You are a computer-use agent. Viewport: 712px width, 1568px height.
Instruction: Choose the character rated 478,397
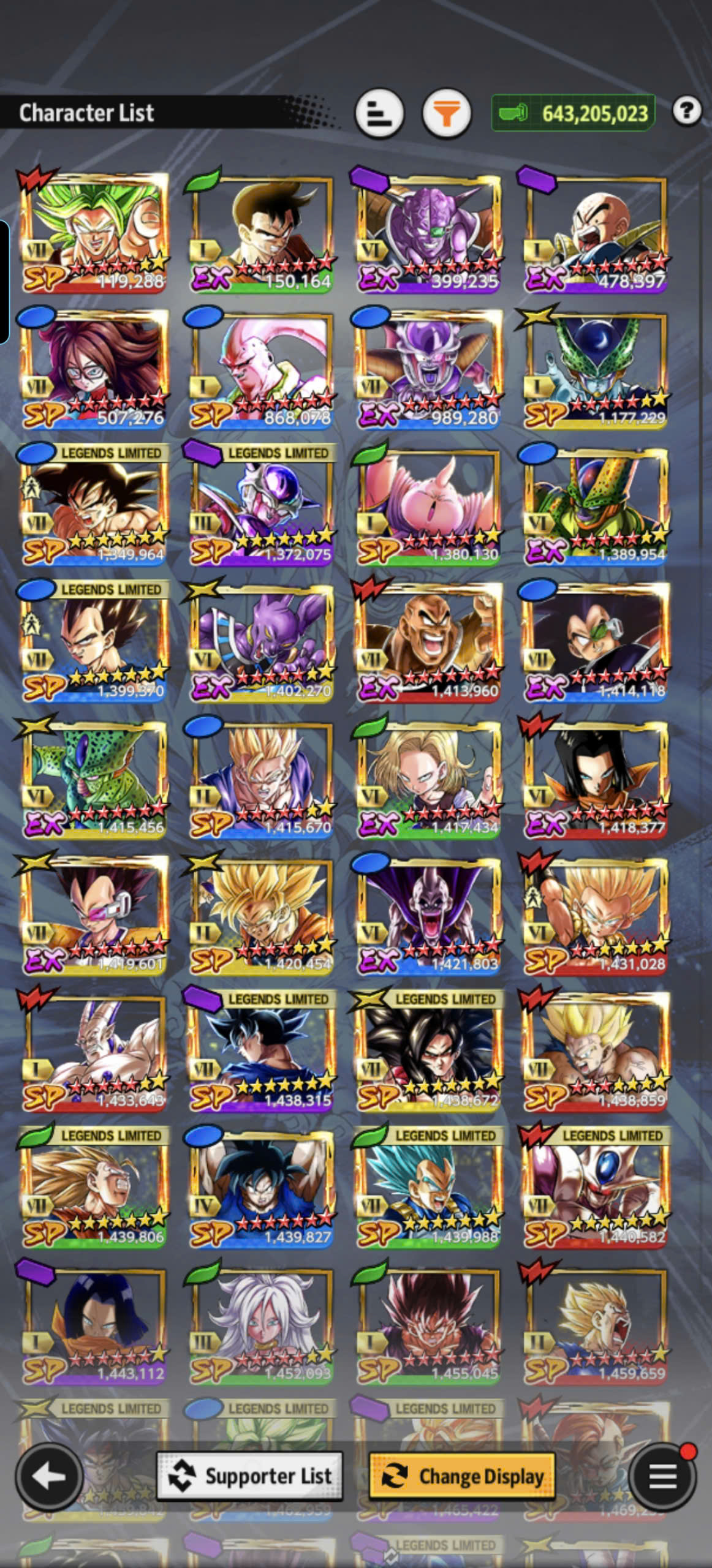click(x=596, y=232)
